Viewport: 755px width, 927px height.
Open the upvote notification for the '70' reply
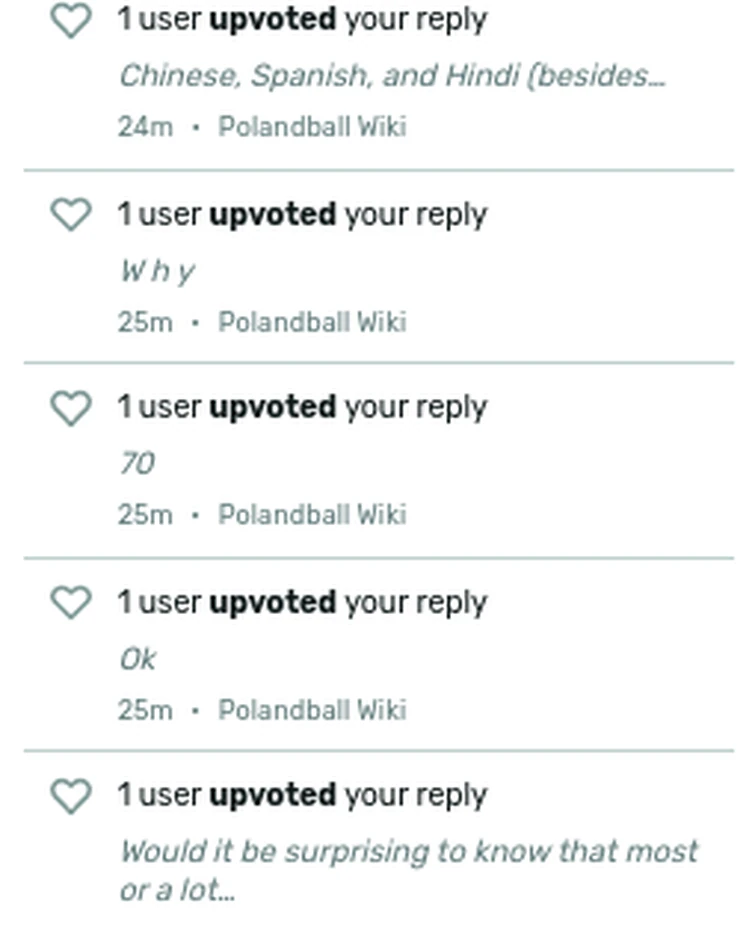tap(300, 463)
